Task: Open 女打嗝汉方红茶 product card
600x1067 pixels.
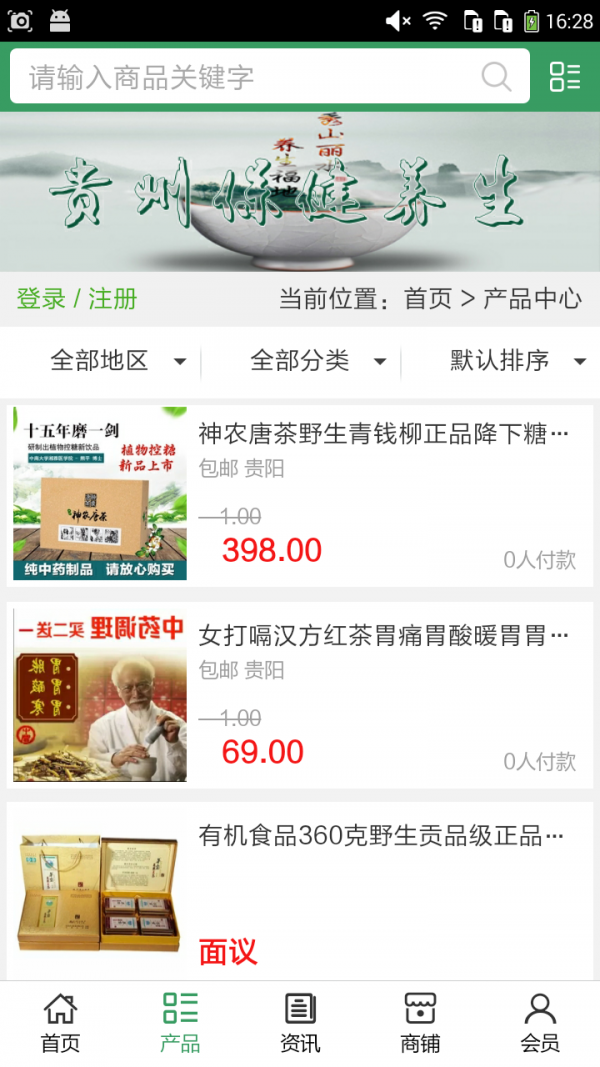Action: point(300,695)
